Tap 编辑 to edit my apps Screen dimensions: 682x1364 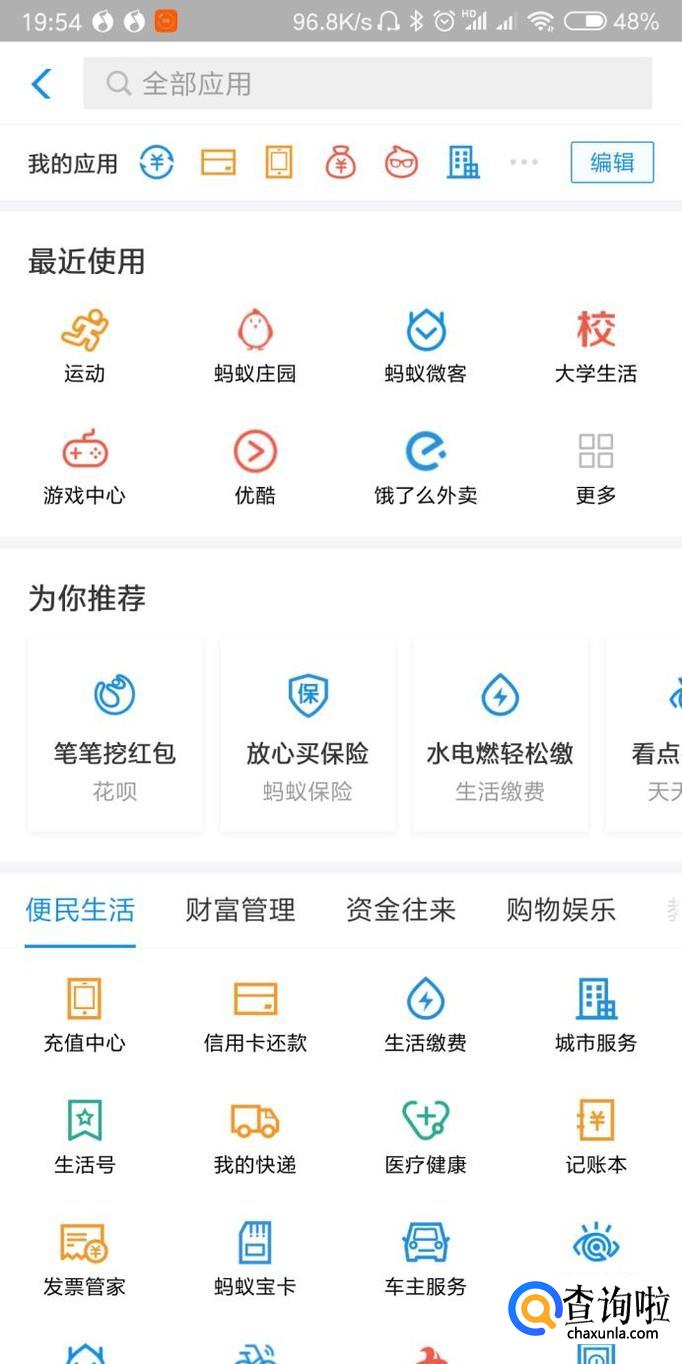[x=612, y=163]
